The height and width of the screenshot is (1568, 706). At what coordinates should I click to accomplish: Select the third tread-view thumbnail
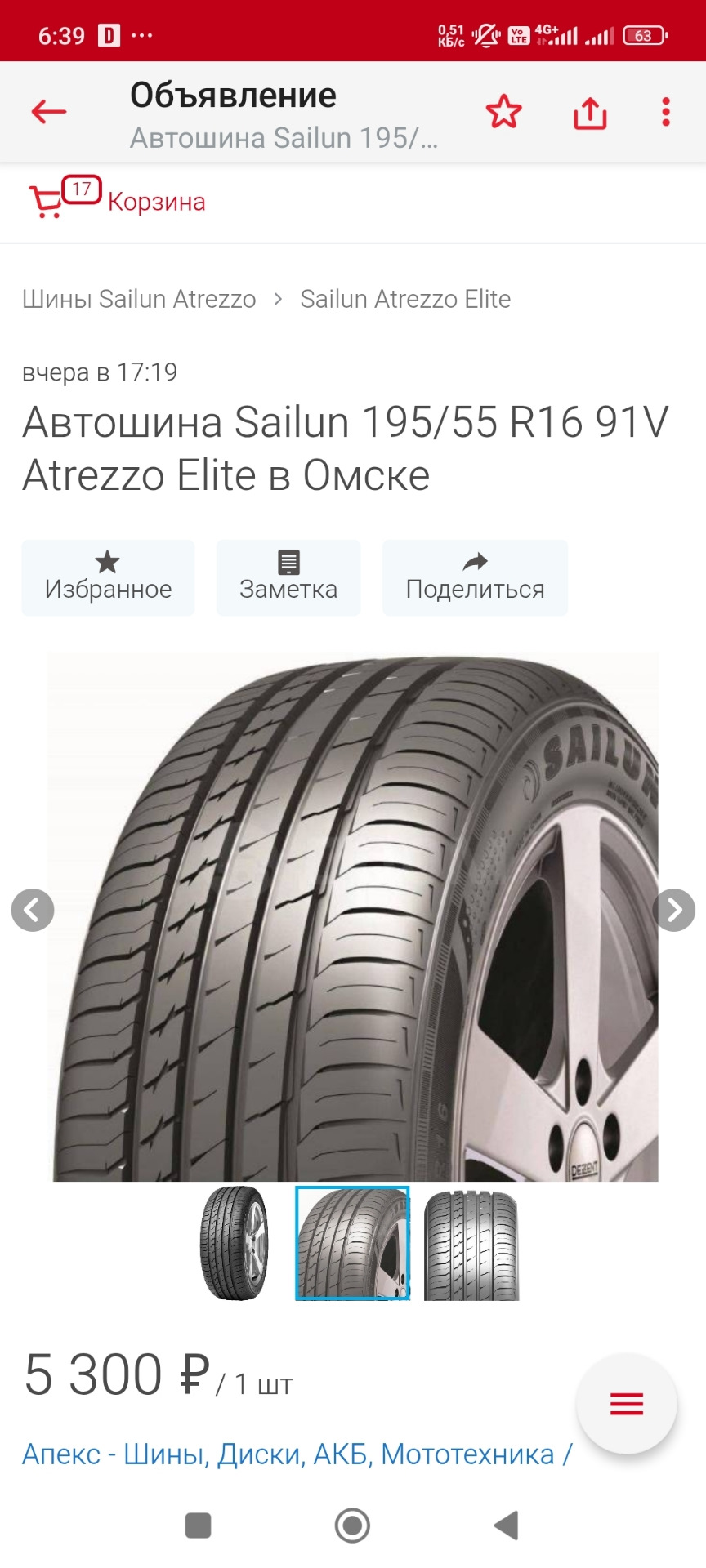471,1245
